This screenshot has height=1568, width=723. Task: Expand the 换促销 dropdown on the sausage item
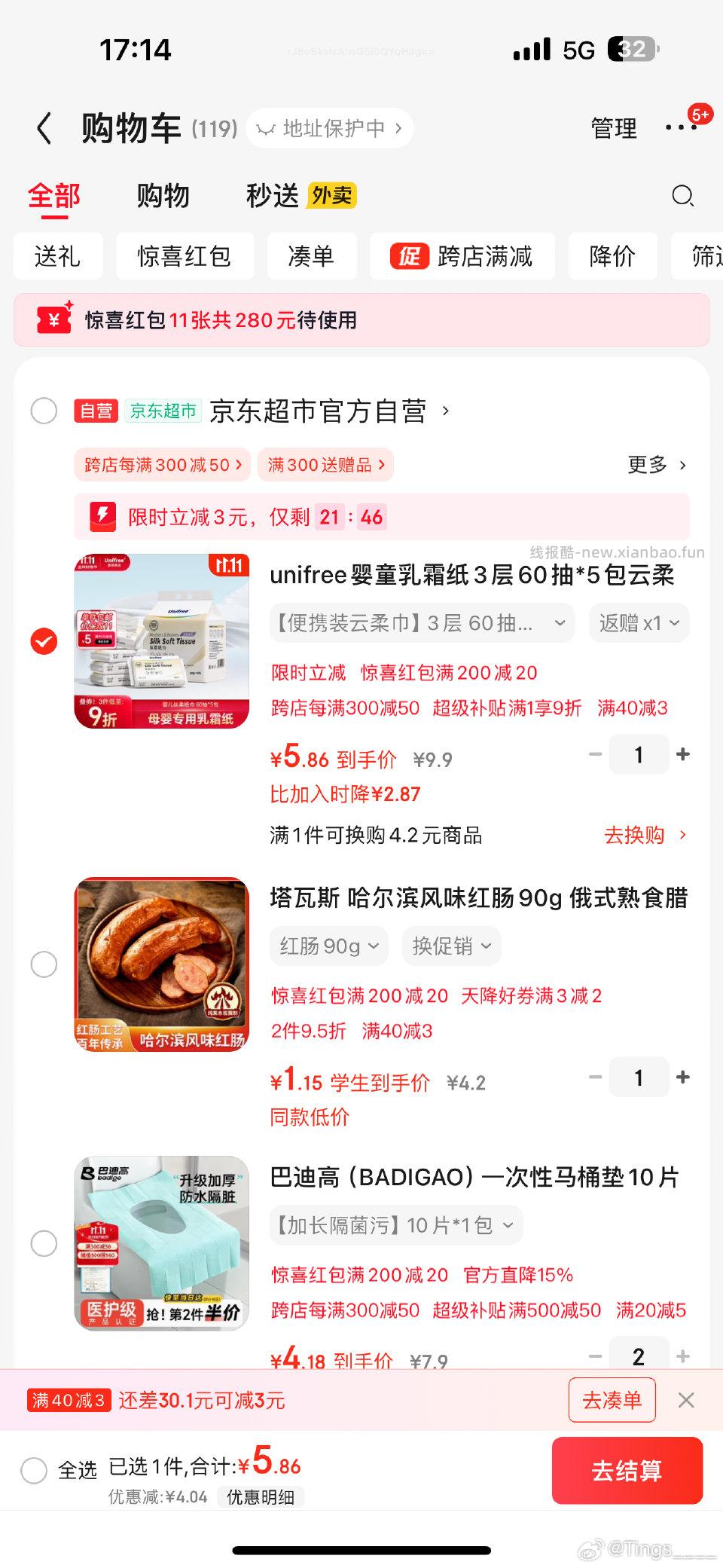(450, 946)
